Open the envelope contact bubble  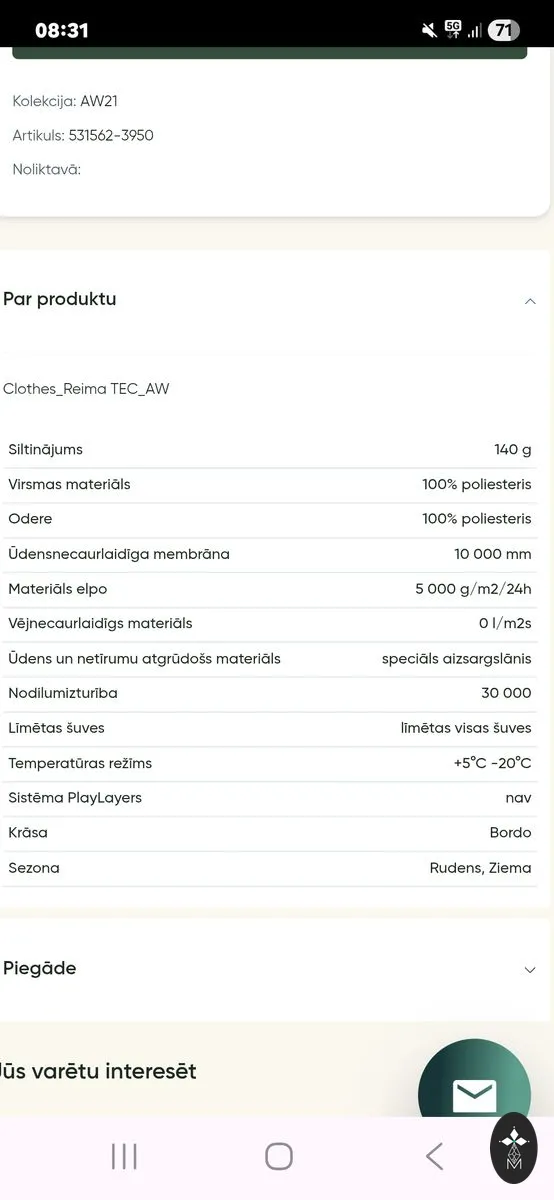(x=474, y=1090)
